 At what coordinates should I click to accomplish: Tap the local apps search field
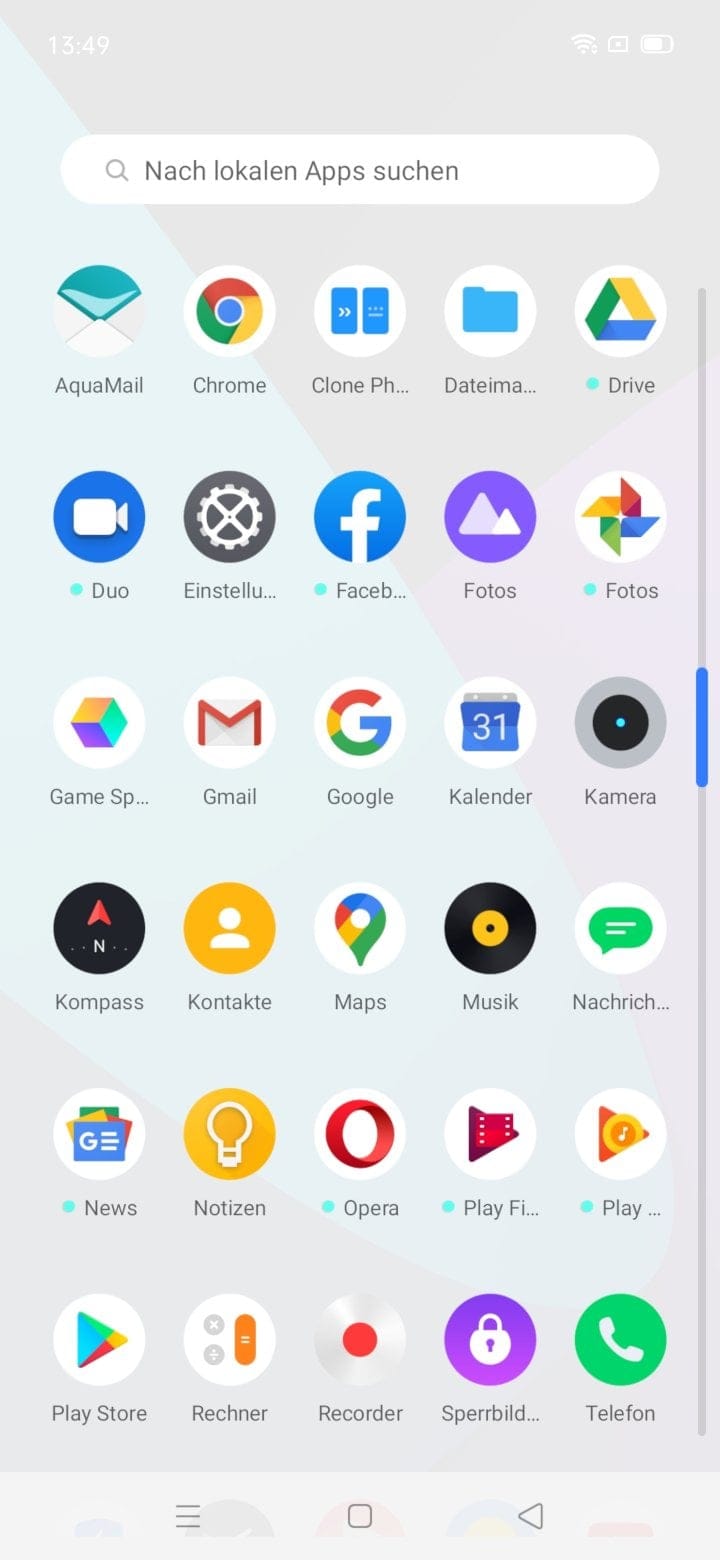pos(360,170)
